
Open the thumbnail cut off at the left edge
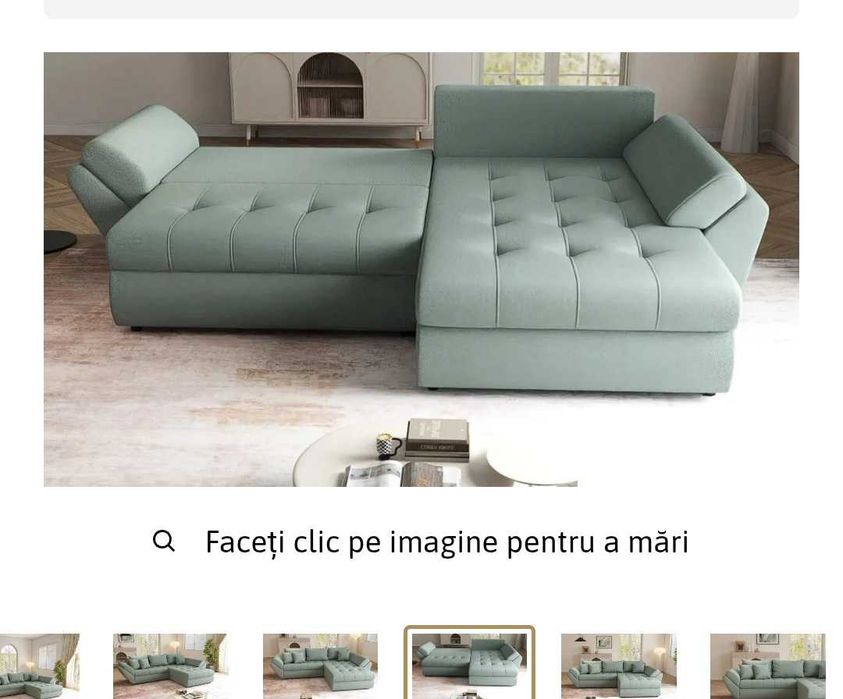[40, 666]
